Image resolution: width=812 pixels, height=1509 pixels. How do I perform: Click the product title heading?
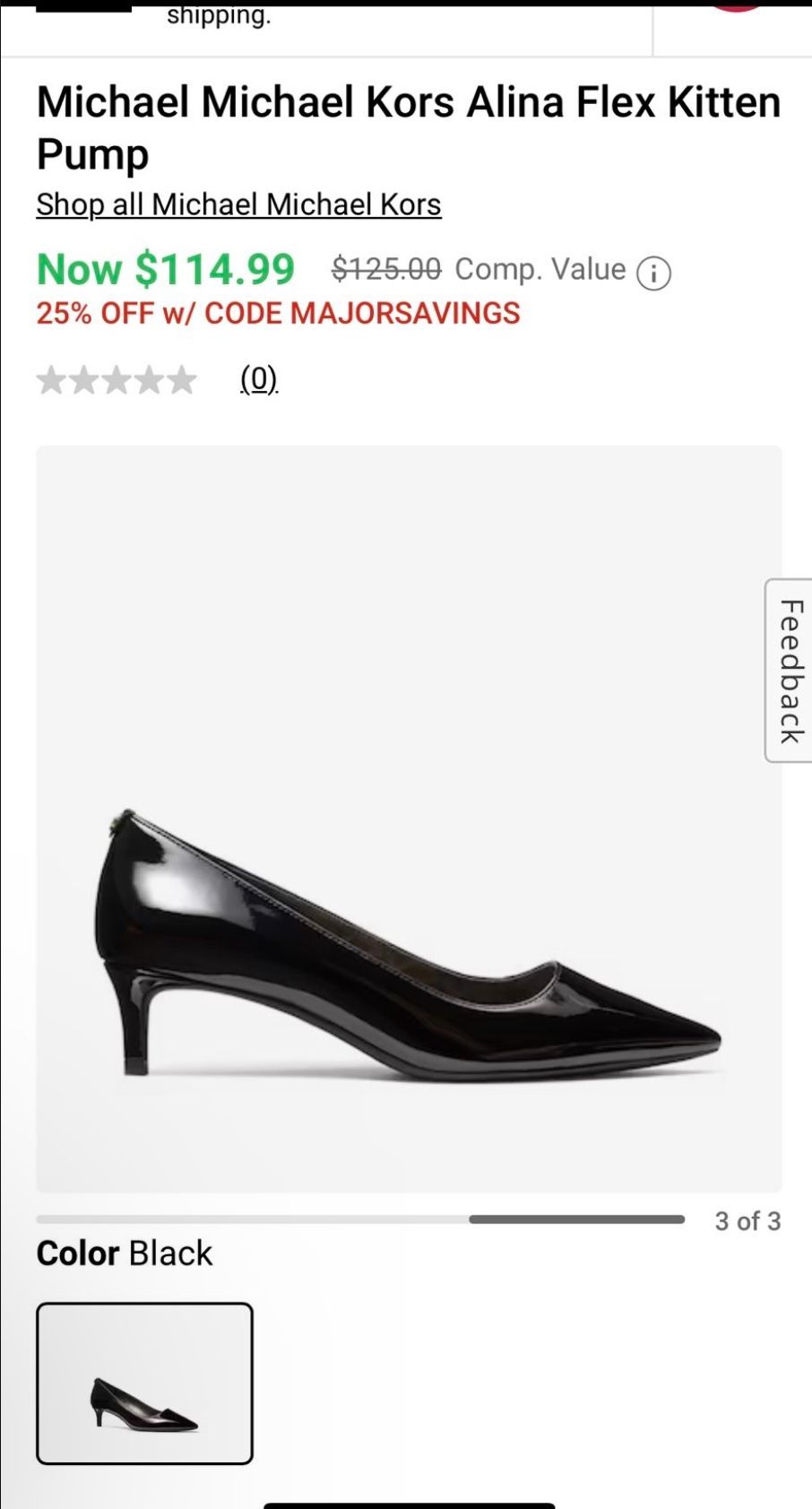click(x=406, y=127)
